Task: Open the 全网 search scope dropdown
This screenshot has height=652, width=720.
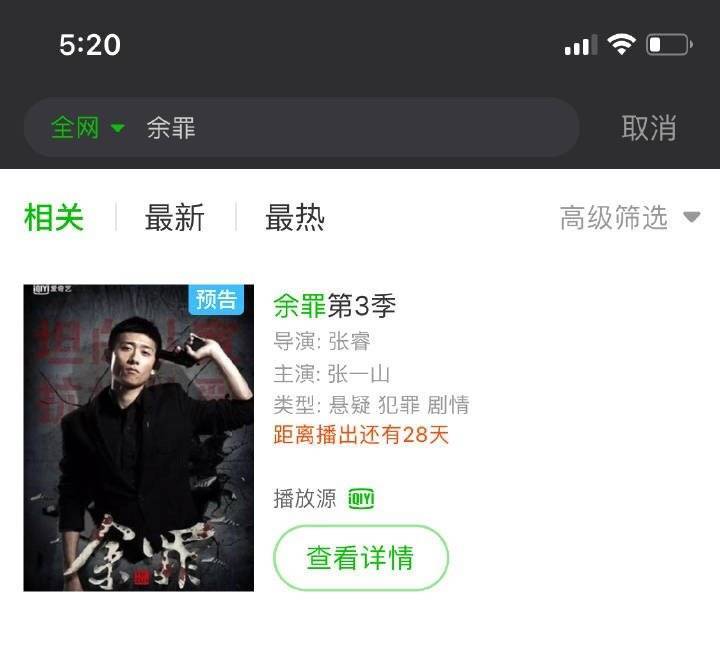Action: (88, 128)
